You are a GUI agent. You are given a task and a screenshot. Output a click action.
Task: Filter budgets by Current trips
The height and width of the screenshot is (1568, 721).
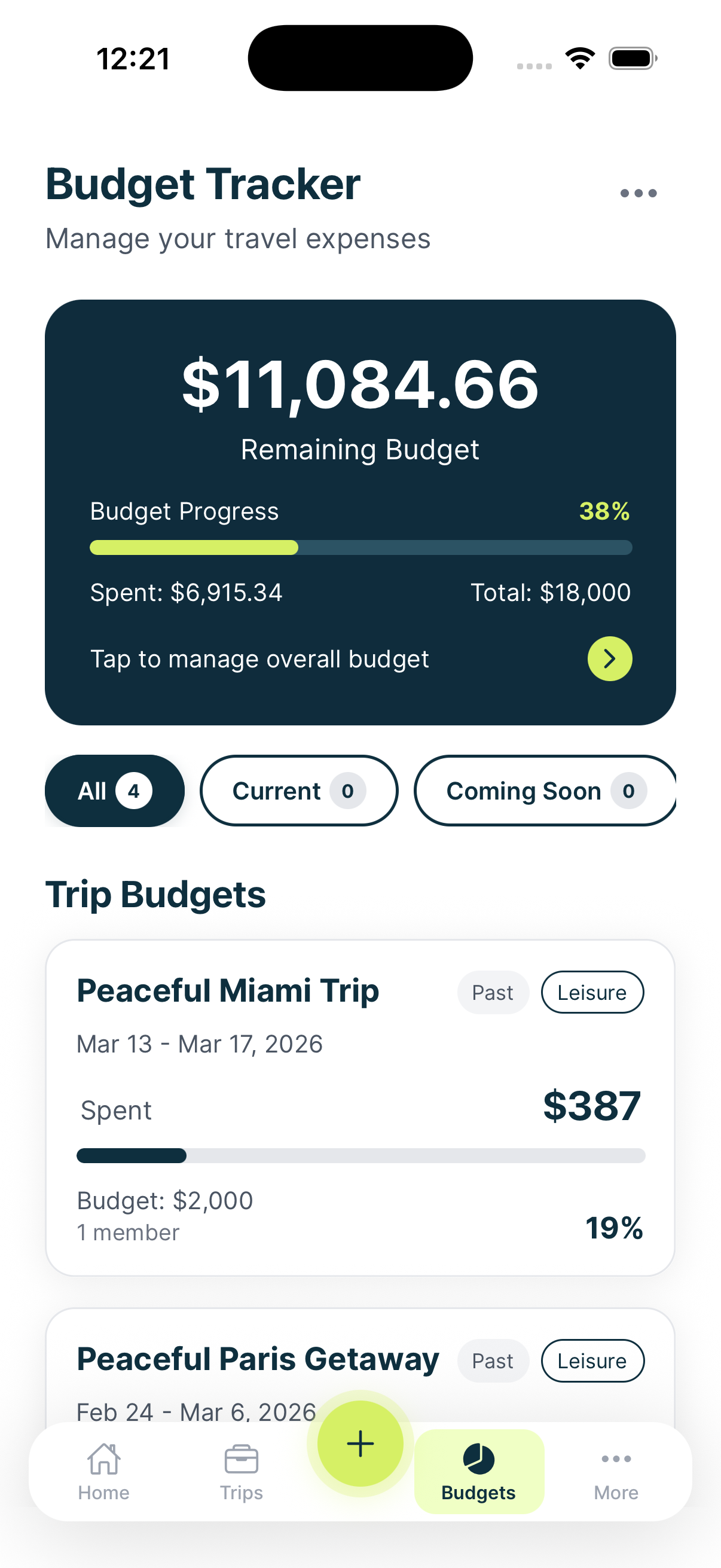299,791
